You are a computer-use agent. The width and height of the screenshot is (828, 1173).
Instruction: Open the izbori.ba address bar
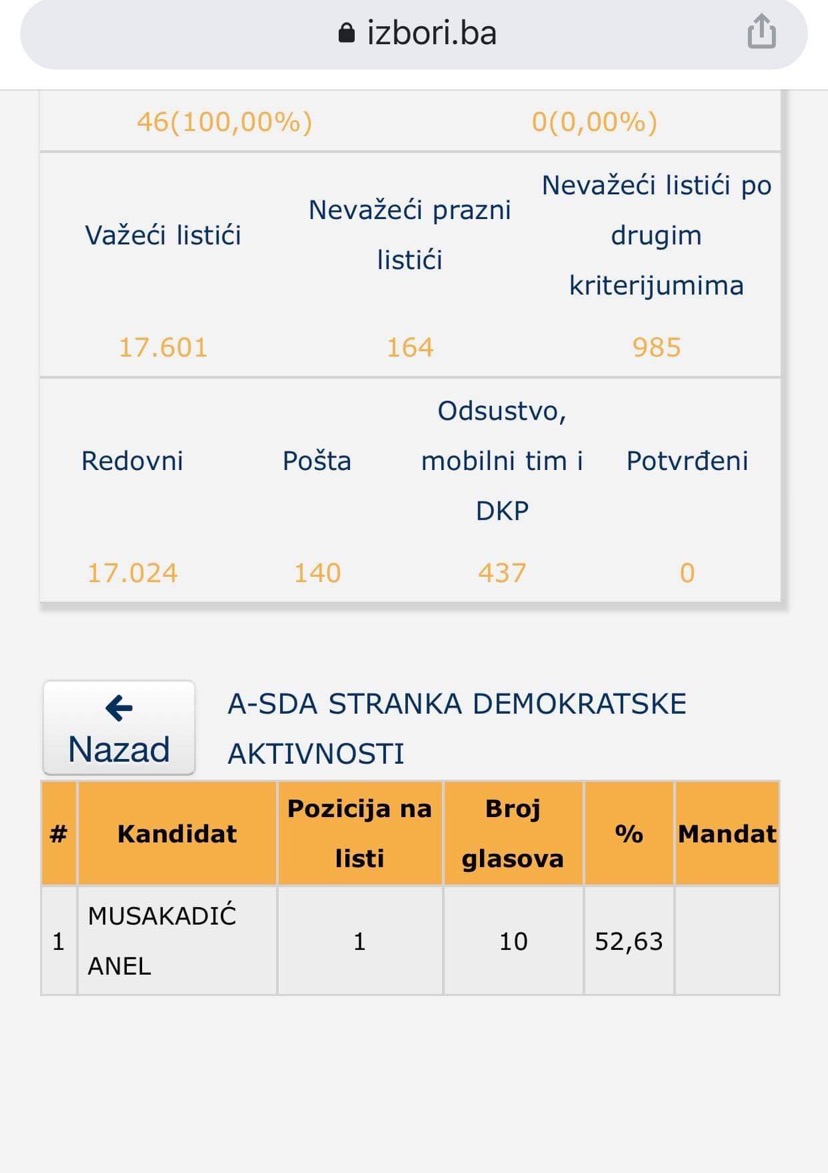[x=416, y=34]
